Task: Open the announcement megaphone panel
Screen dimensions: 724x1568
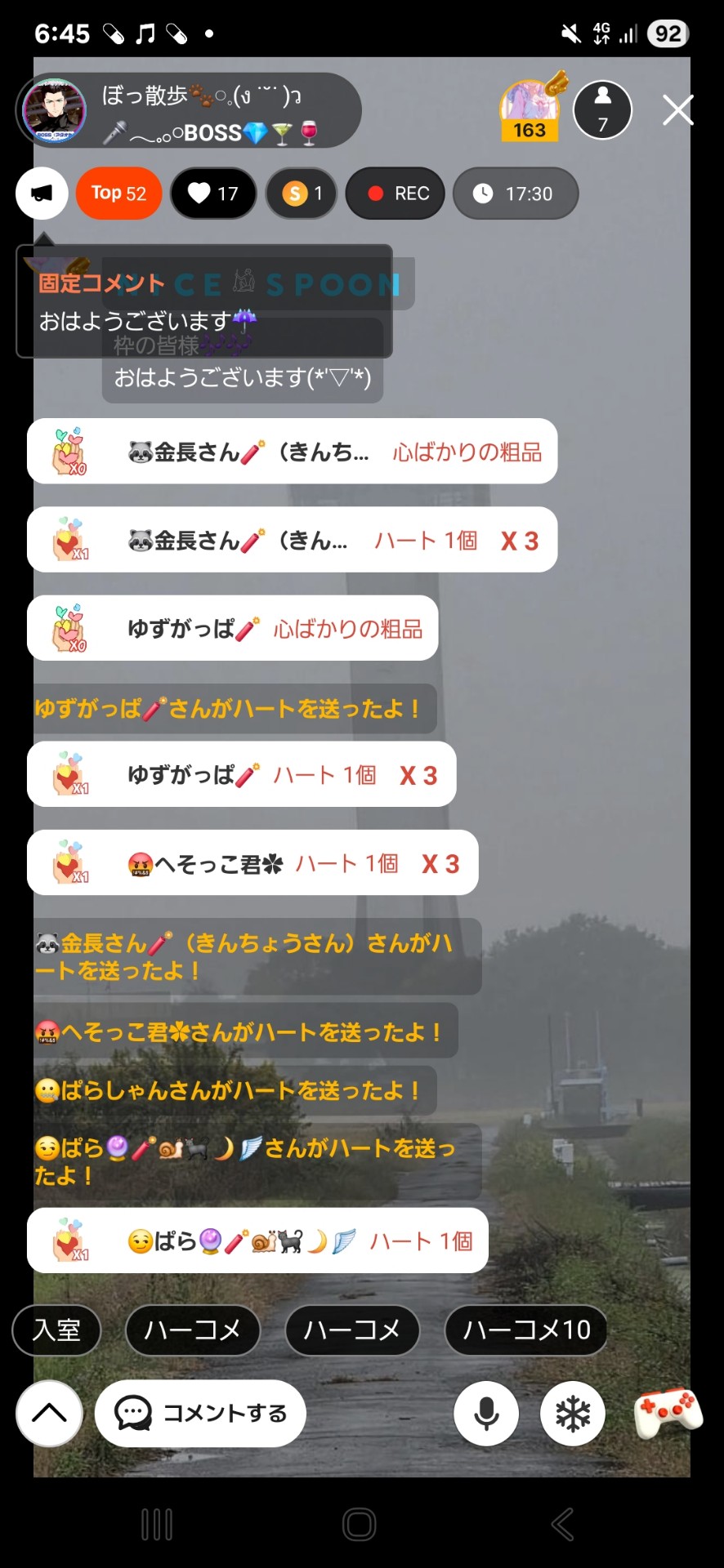Action: 41,193
